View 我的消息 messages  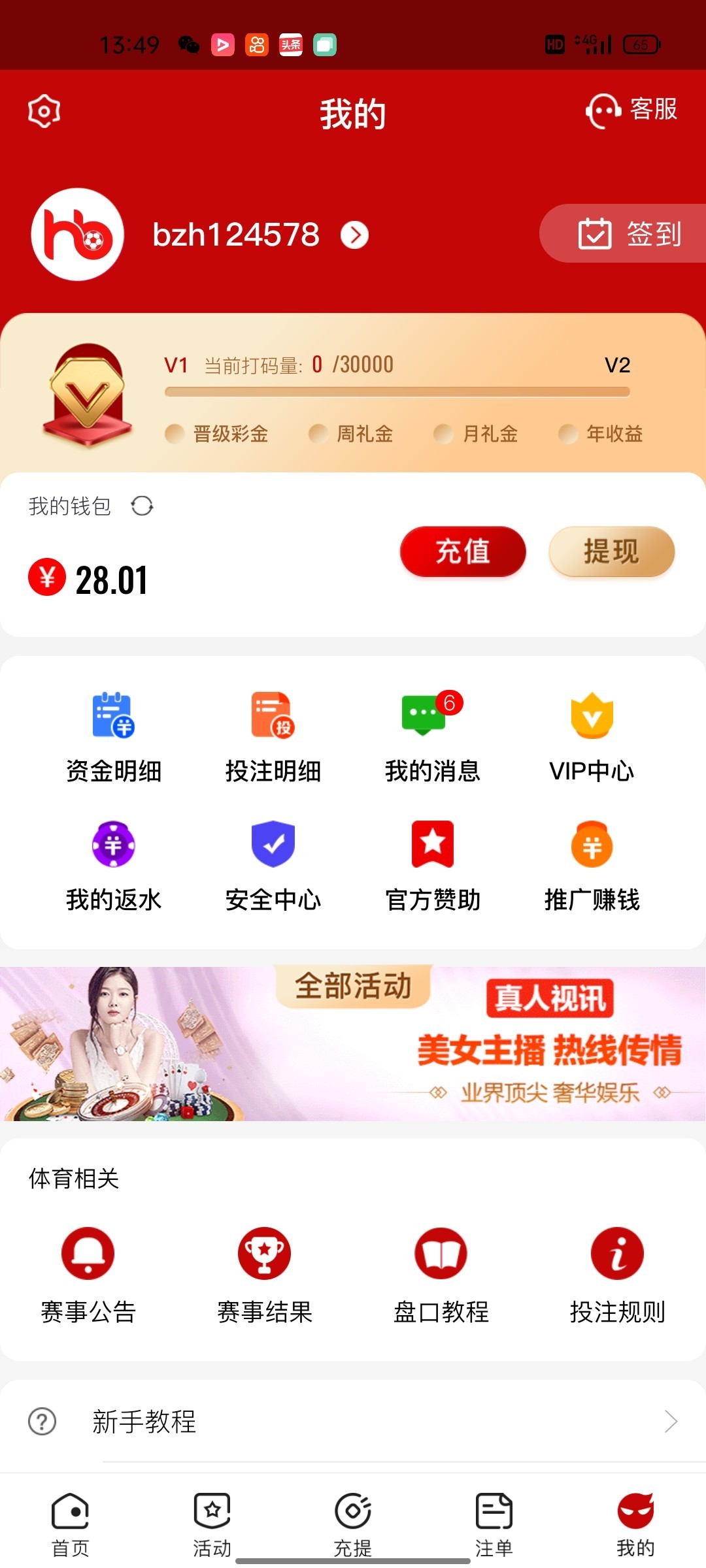432,737
